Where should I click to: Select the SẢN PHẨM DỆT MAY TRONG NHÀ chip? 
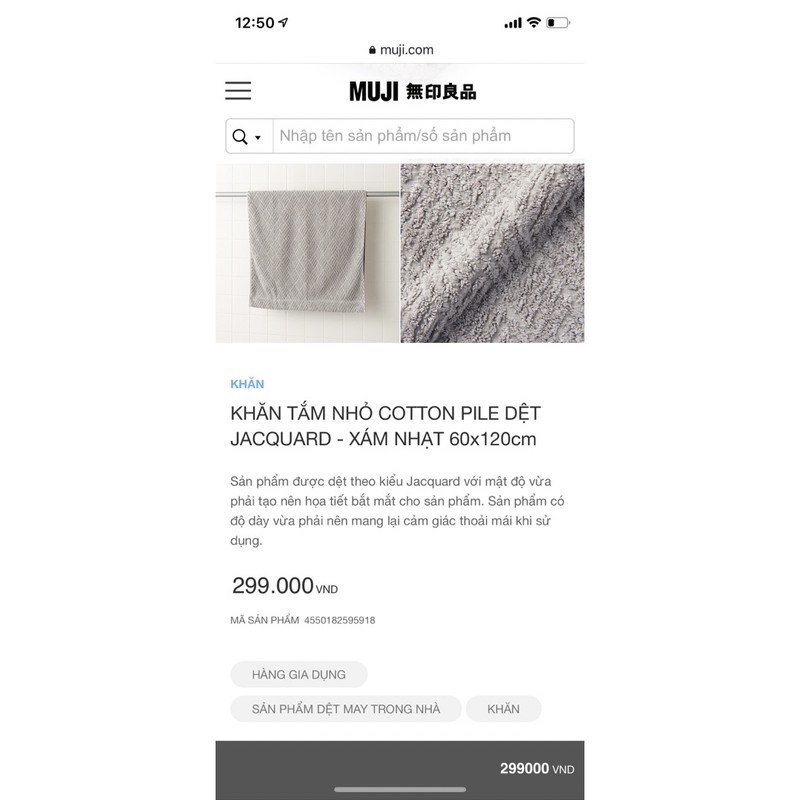tap(345, 709)
